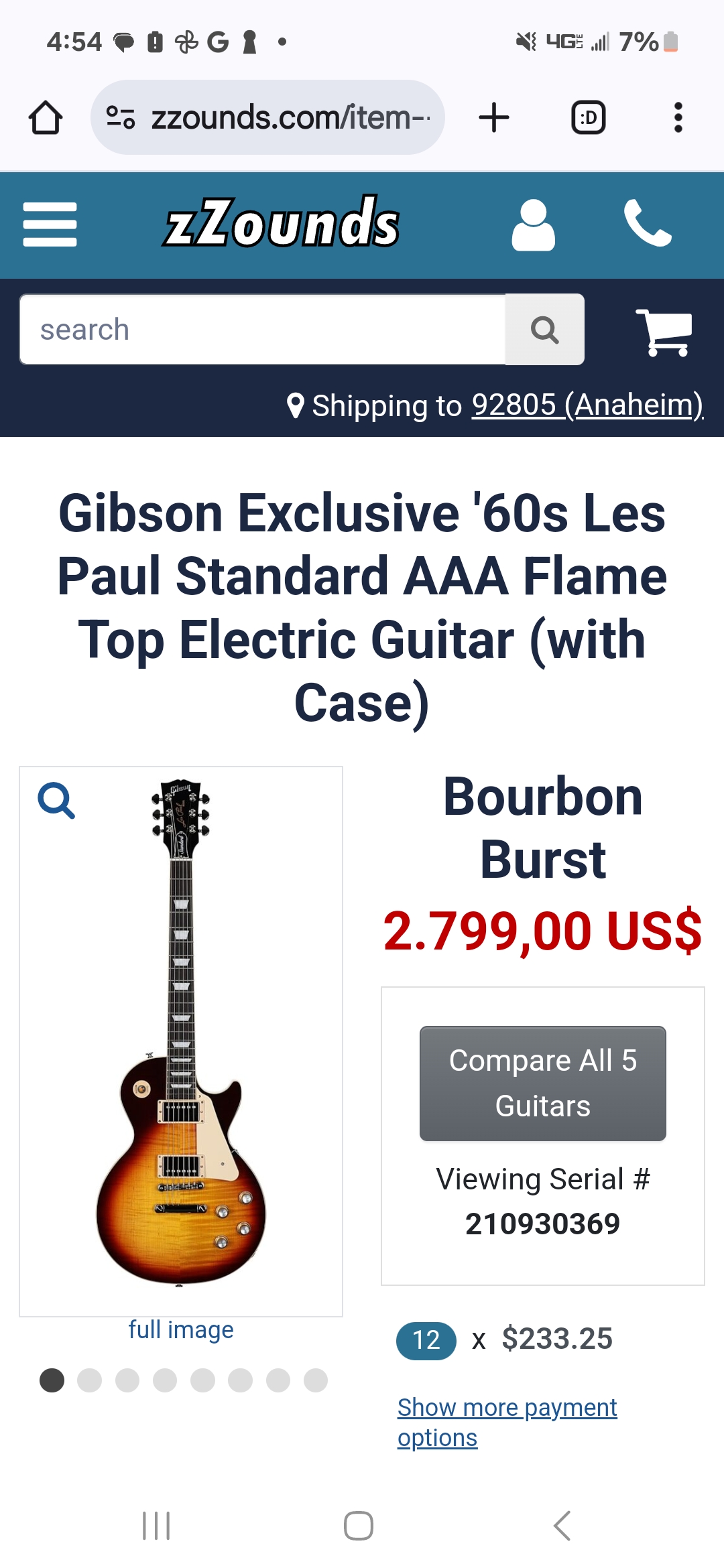The width and height of the screenshot is (724, 1568).
Task: Zoom the guitar product image
Action: 56,801
